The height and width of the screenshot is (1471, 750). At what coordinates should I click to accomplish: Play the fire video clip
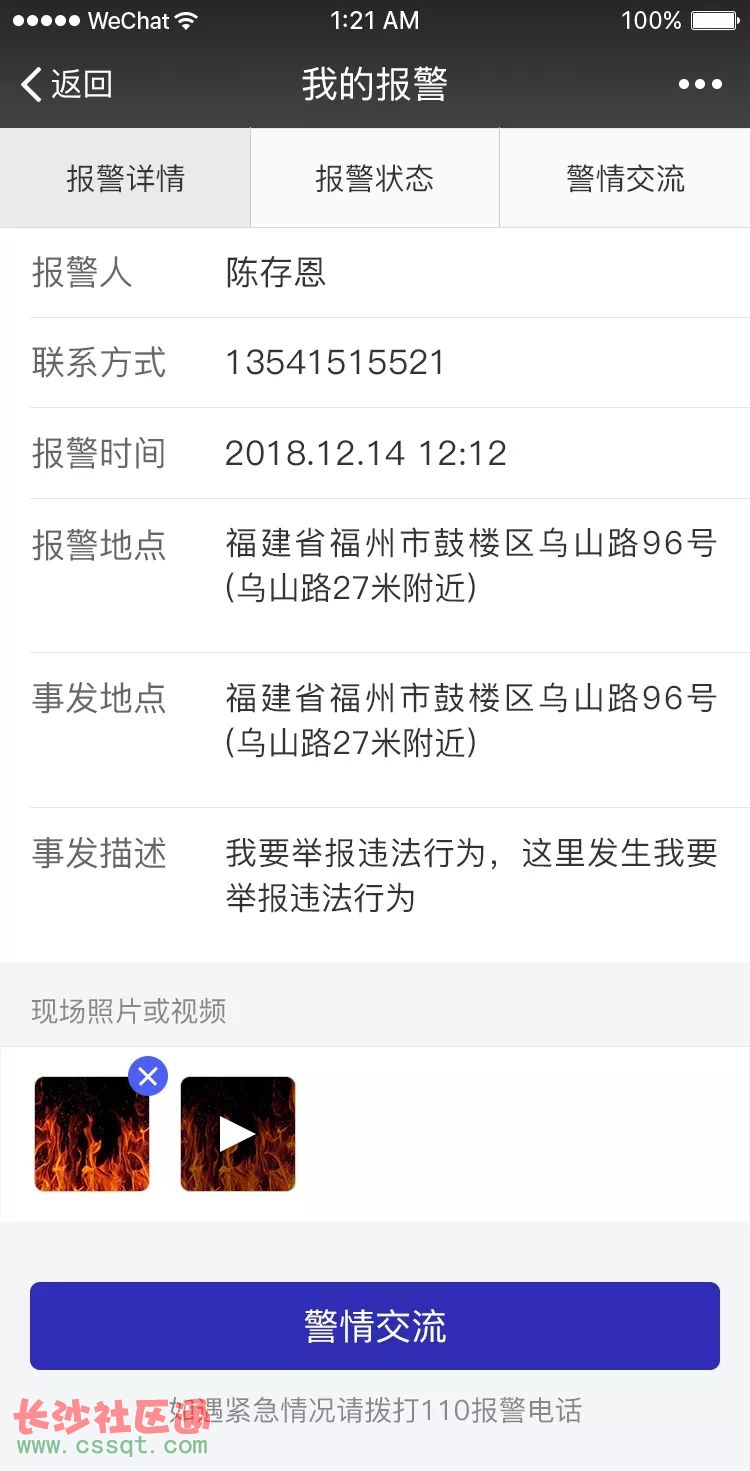click(238, 1134)
